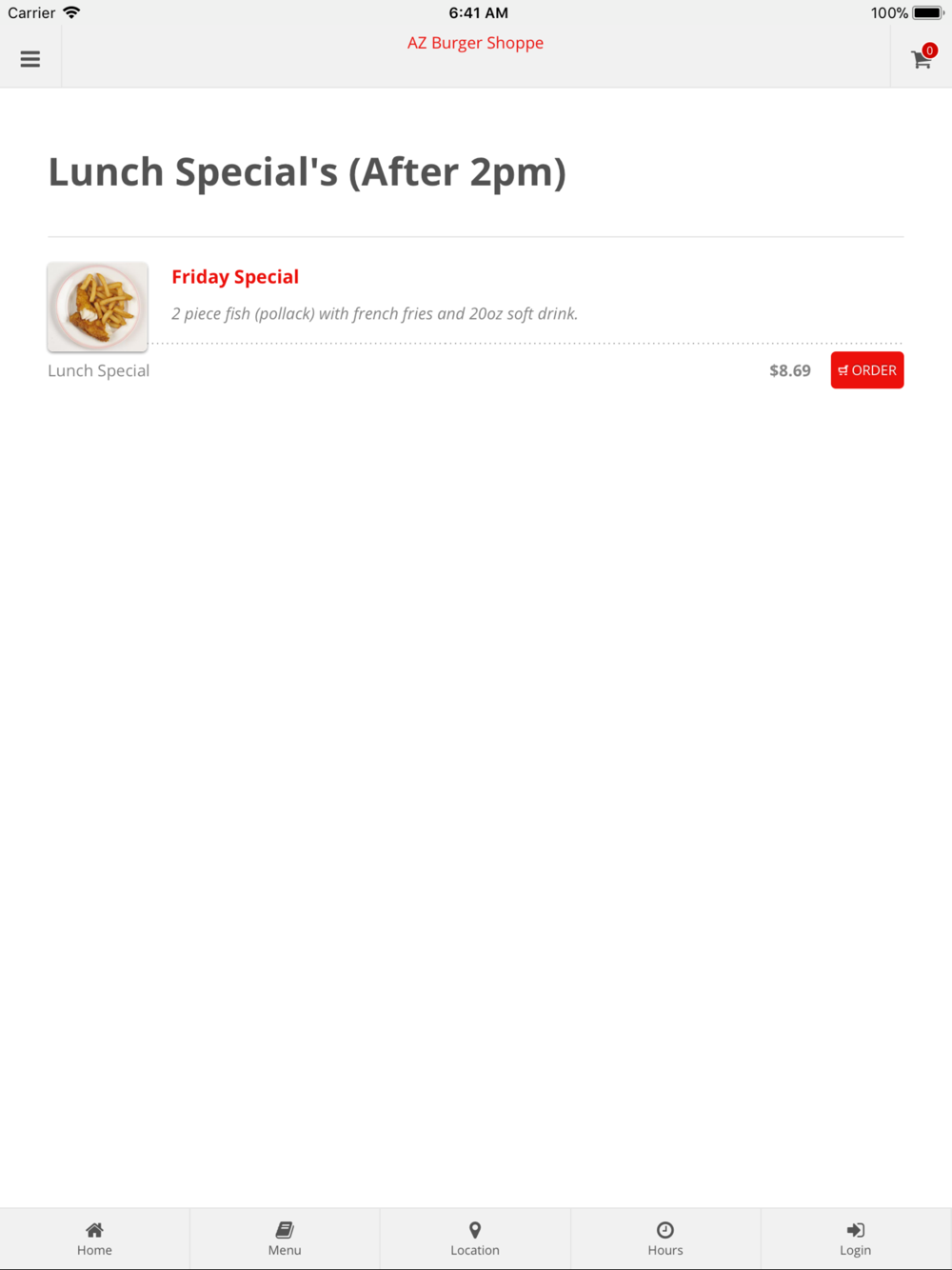The width and height of the screenshot is (952, 1270).
Task: Check the Hours tab
Action: [x=665, y=1239]
